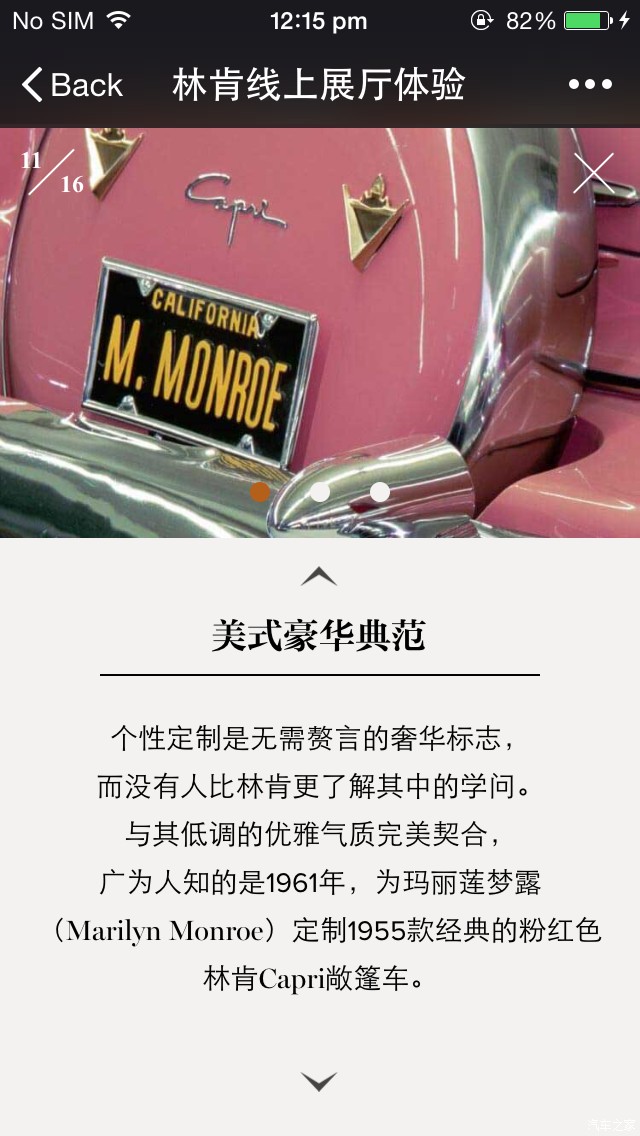Select the second image indicator dot

[320, 491]
